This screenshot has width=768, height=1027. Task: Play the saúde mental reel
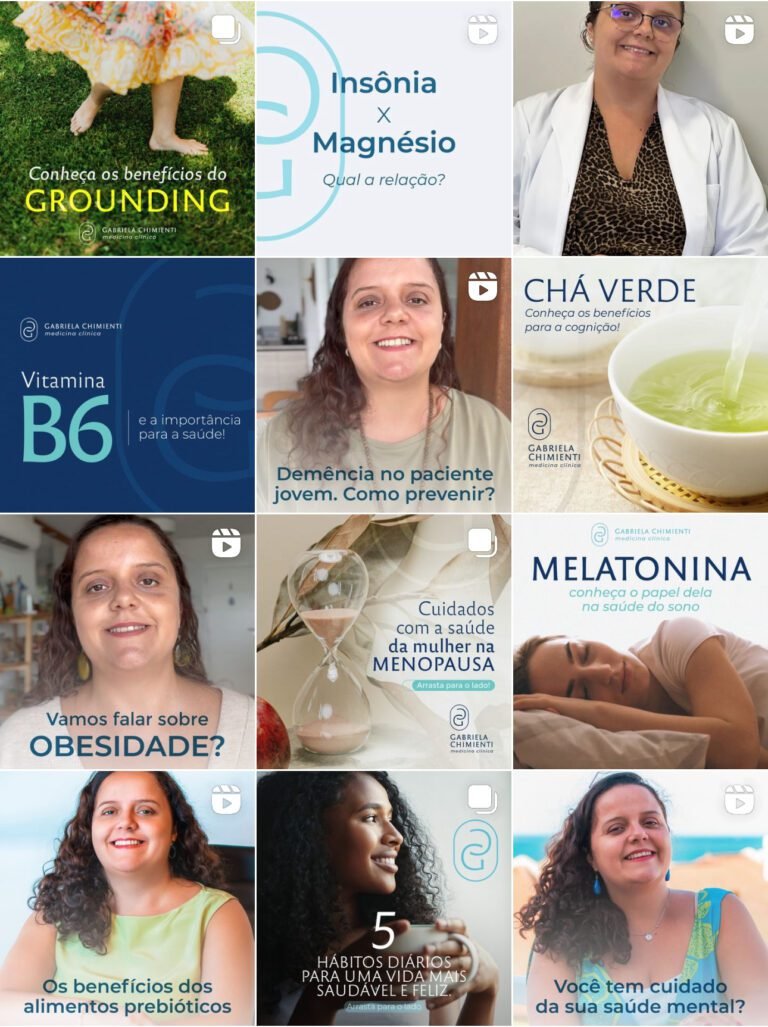coord(640,898)
